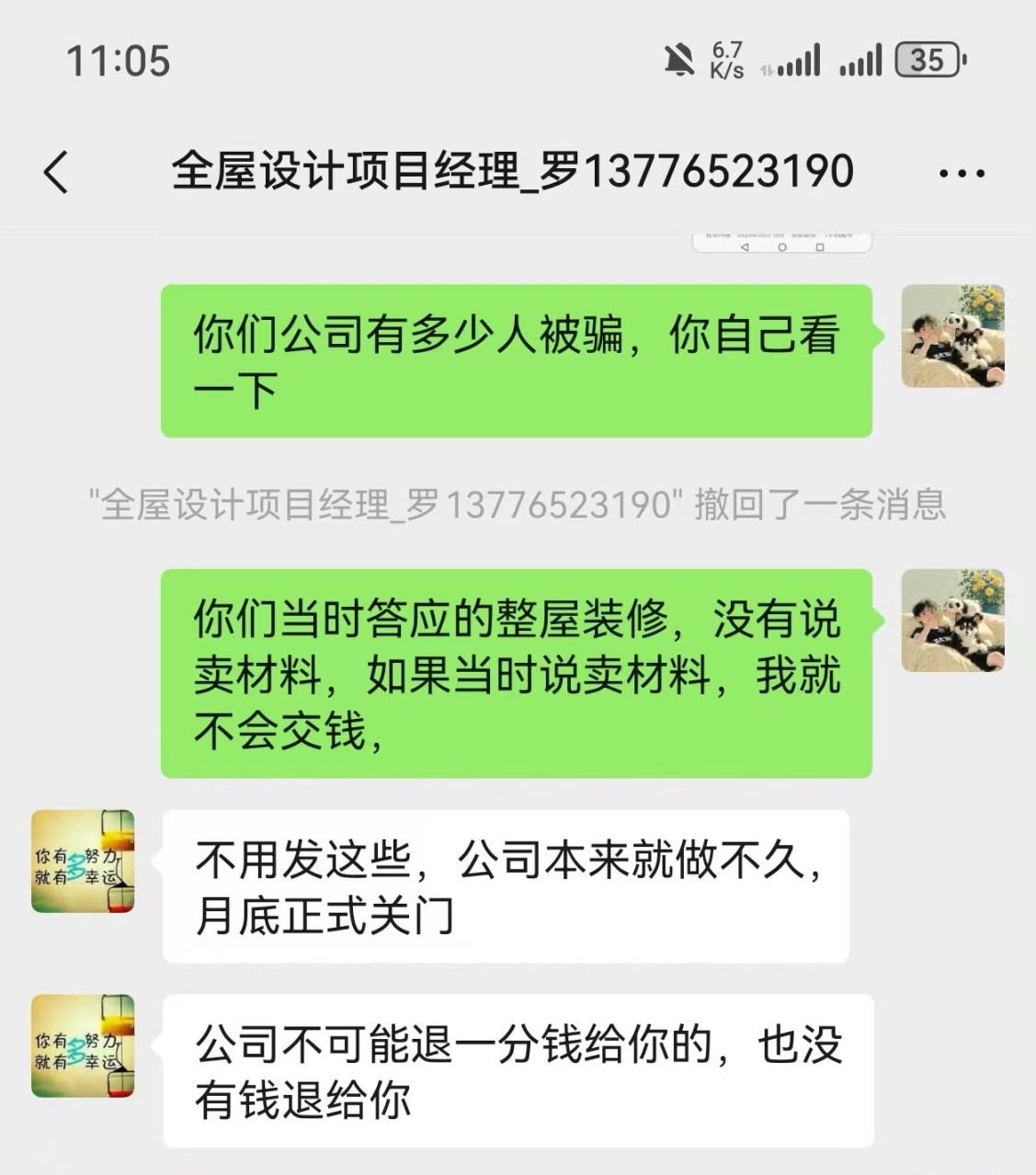Go back from this chat
This screenshot has height=1175, width=1036.
pos(57,172)
